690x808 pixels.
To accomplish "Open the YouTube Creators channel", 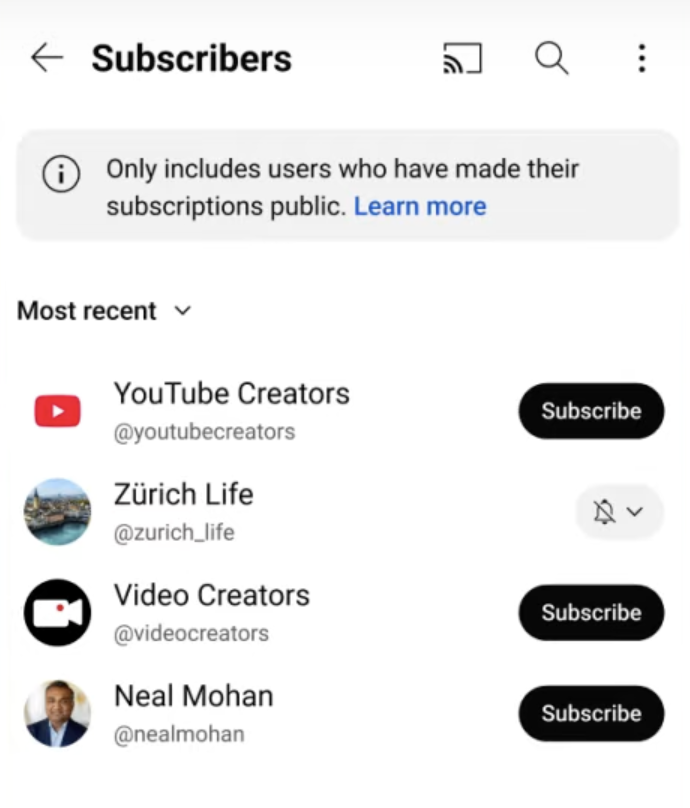I will tap(231, 394).
